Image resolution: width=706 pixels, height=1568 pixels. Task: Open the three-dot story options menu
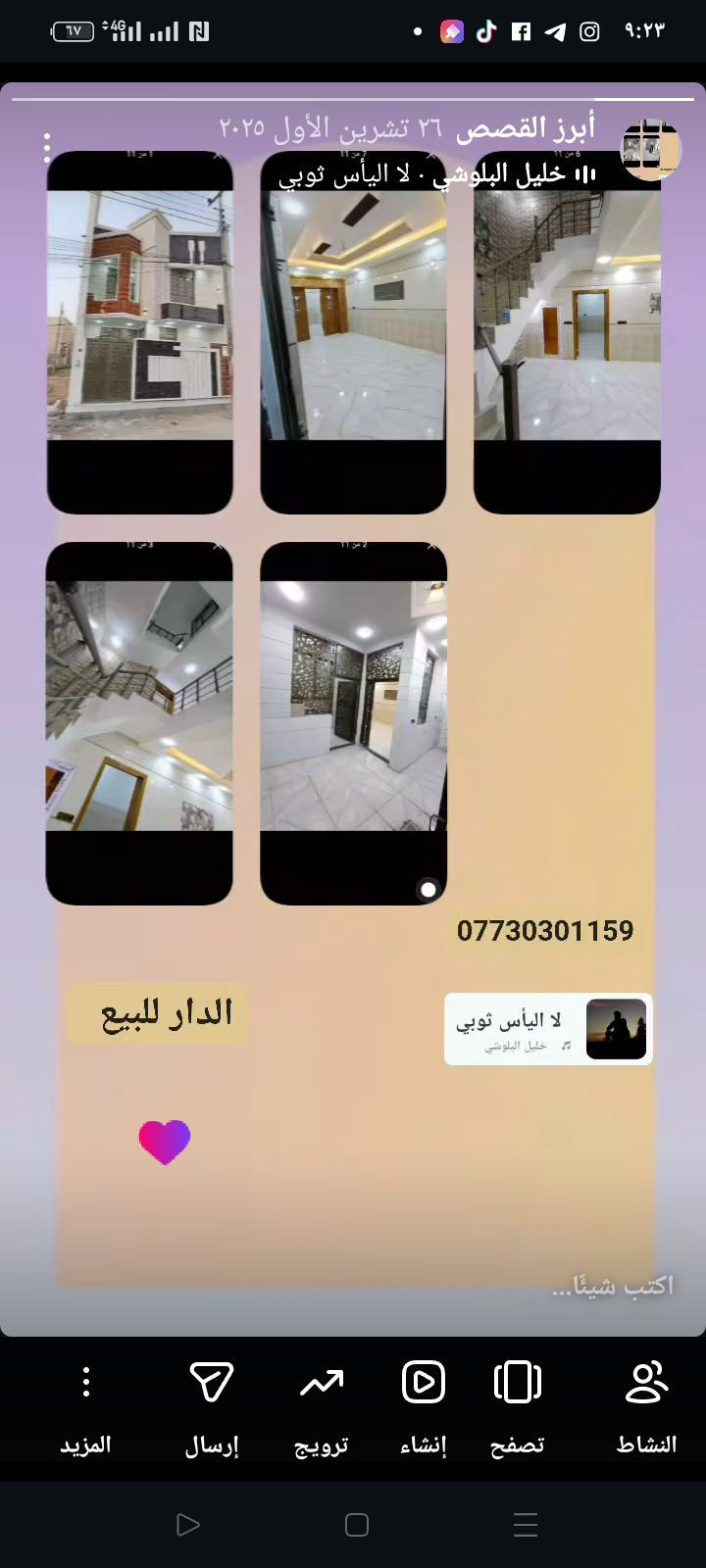click(x=47, y=147)
